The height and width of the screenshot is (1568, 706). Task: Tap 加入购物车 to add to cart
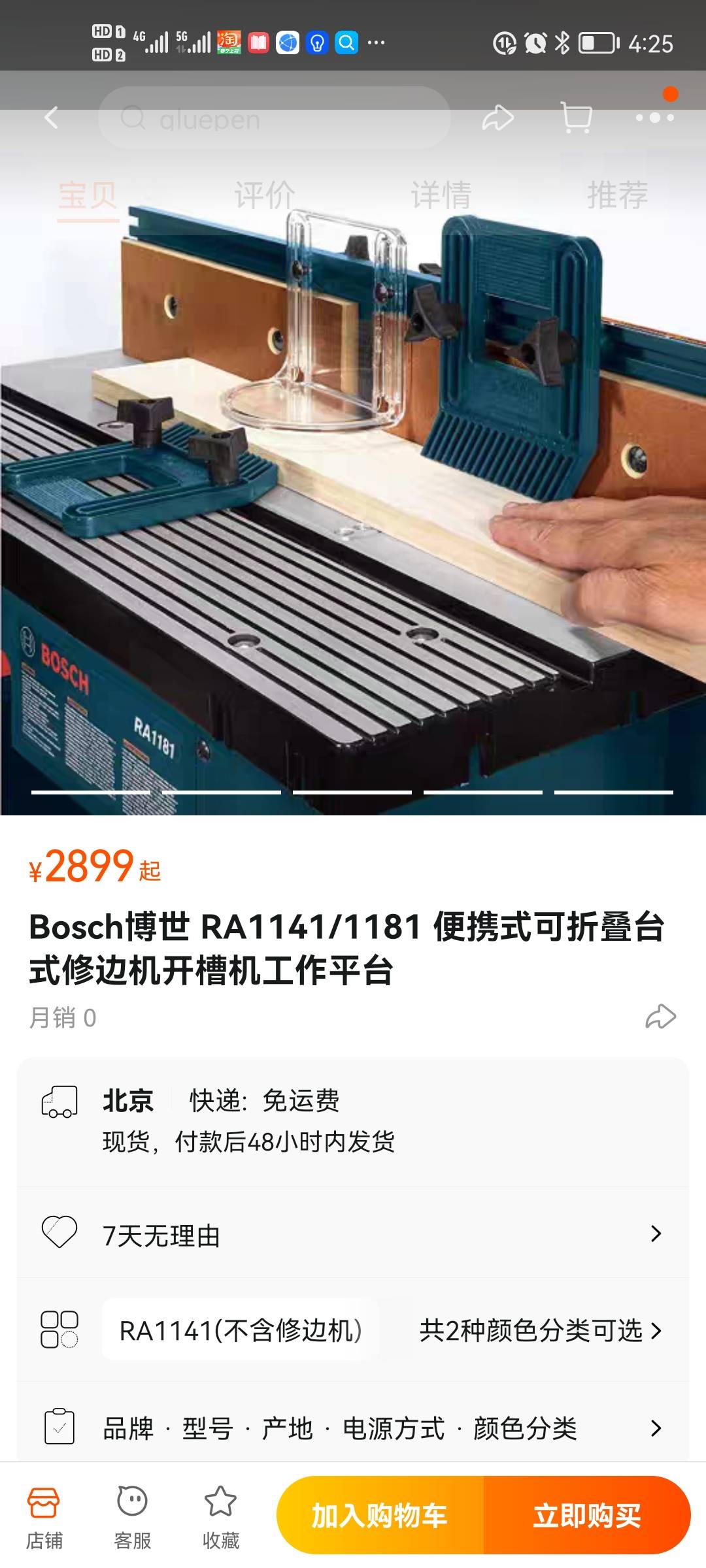pyautogui.click(x=380, y=1516)
